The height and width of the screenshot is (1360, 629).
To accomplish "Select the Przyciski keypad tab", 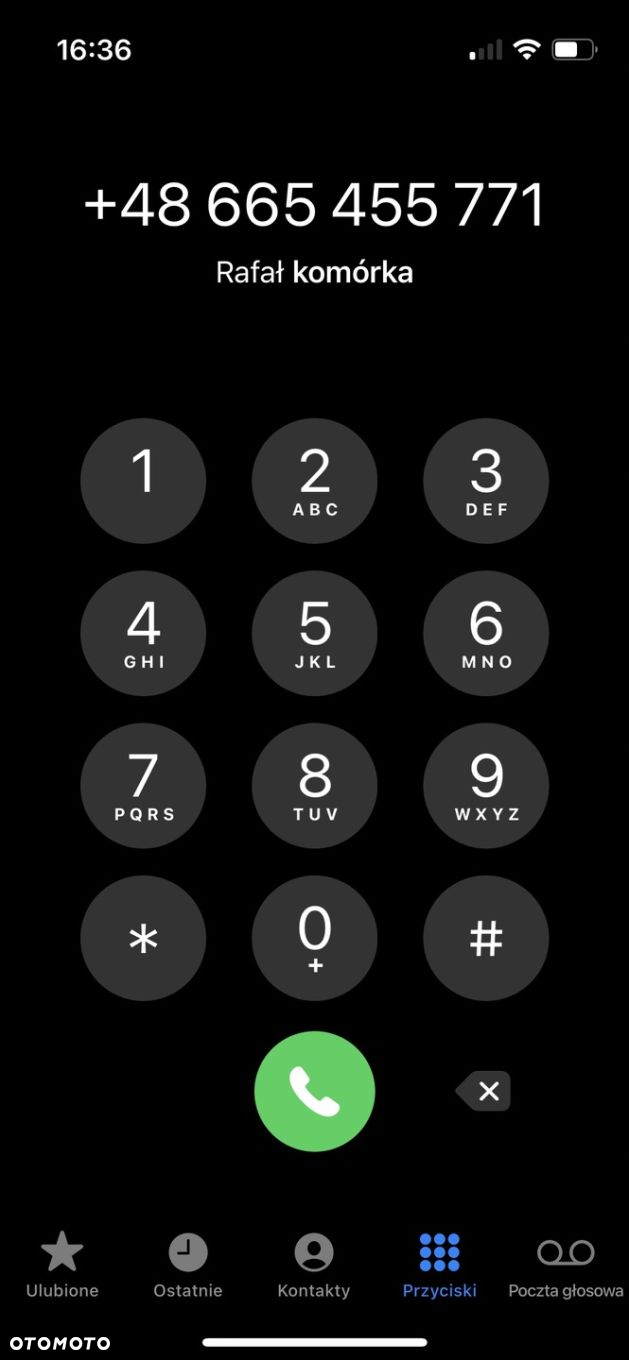I will tap(439, 1265).
